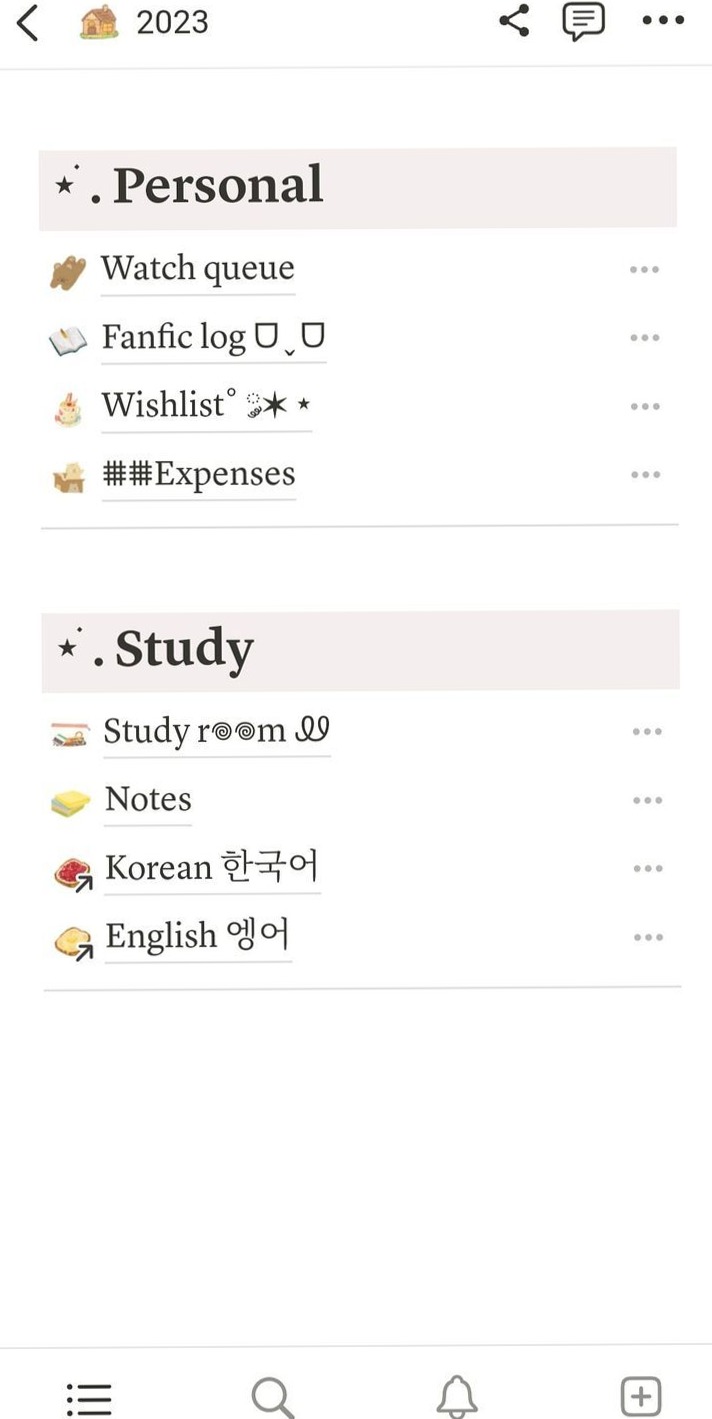Open the page comments icon
Viewport: 712px width, 1419px height.
[584, 21]
